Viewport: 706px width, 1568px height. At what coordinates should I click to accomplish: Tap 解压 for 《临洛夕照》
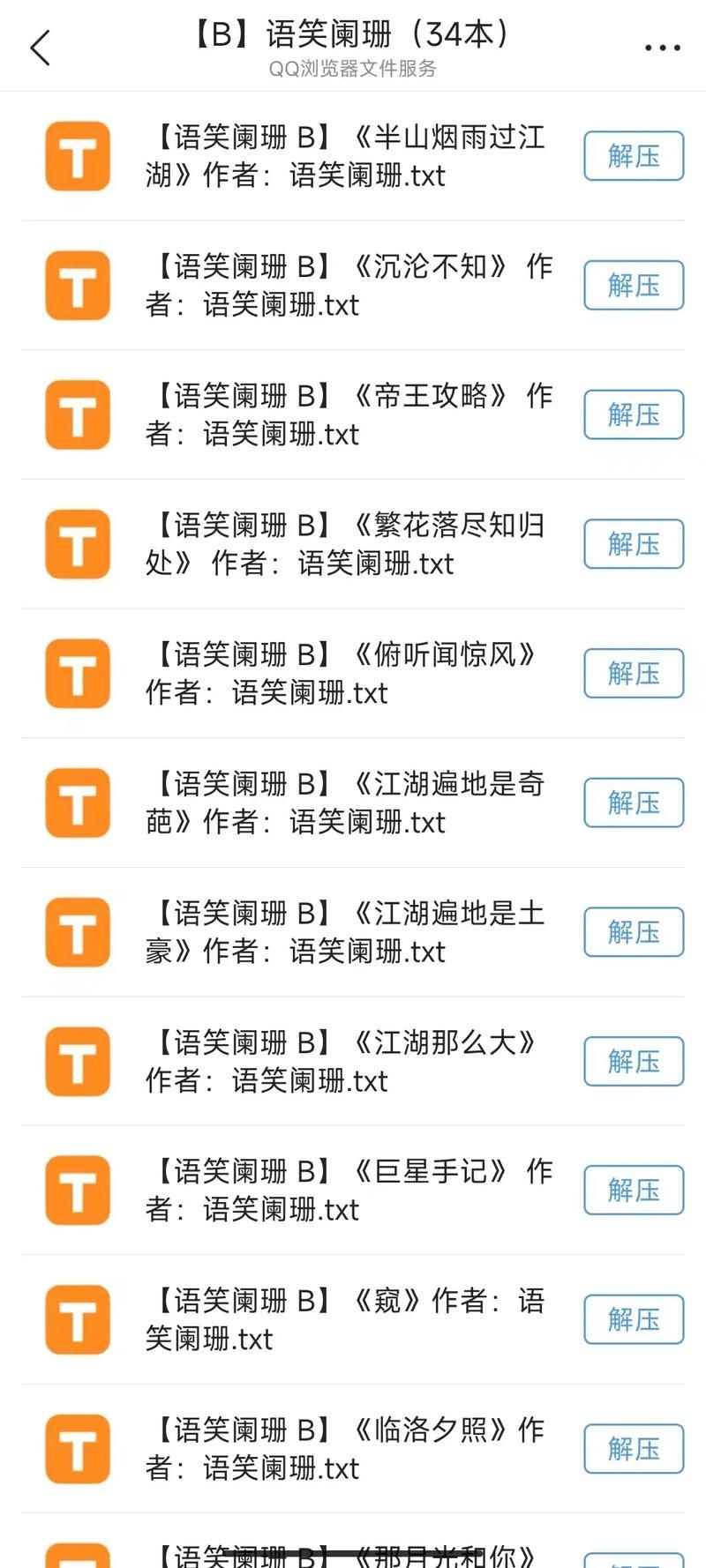pyautogui.click(x=633, y=1448)
